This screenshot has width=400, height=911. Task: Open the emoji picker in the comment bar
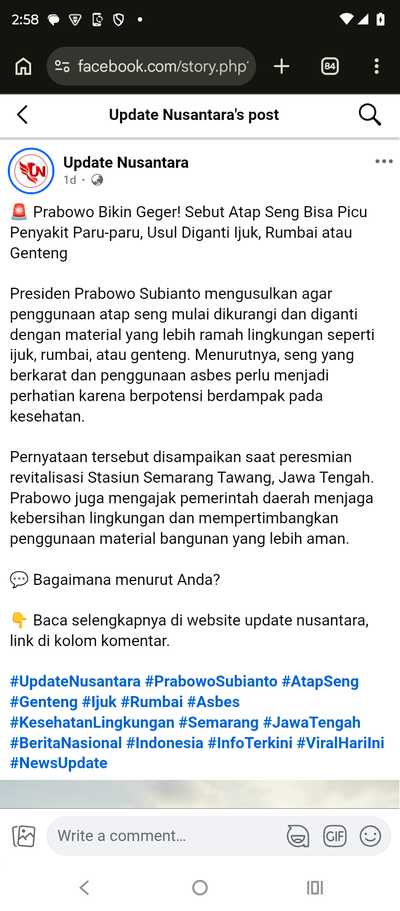click(x=370, y=837)
